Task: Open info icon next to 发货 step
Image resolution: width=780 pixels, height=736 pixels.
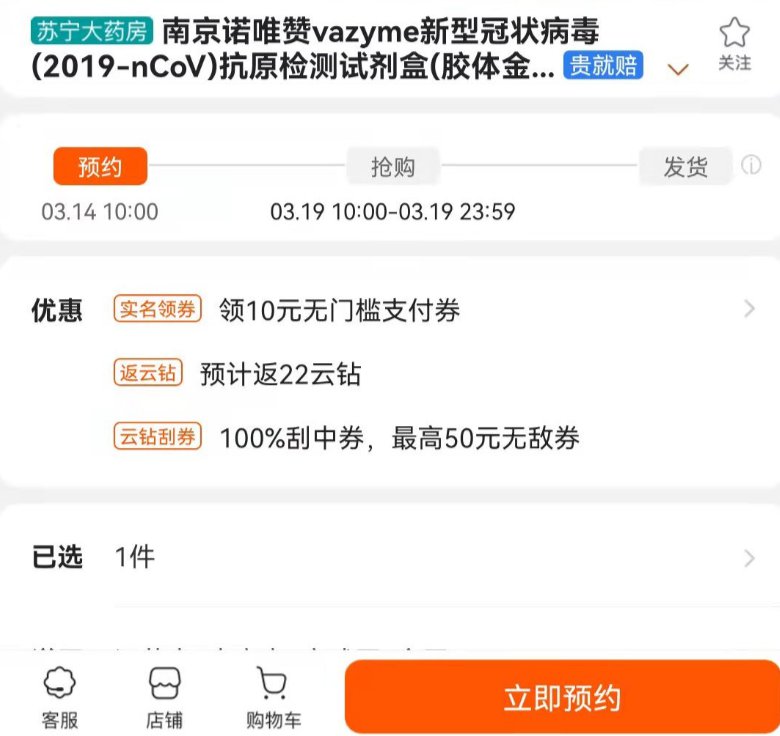Action: click(750, 166)
